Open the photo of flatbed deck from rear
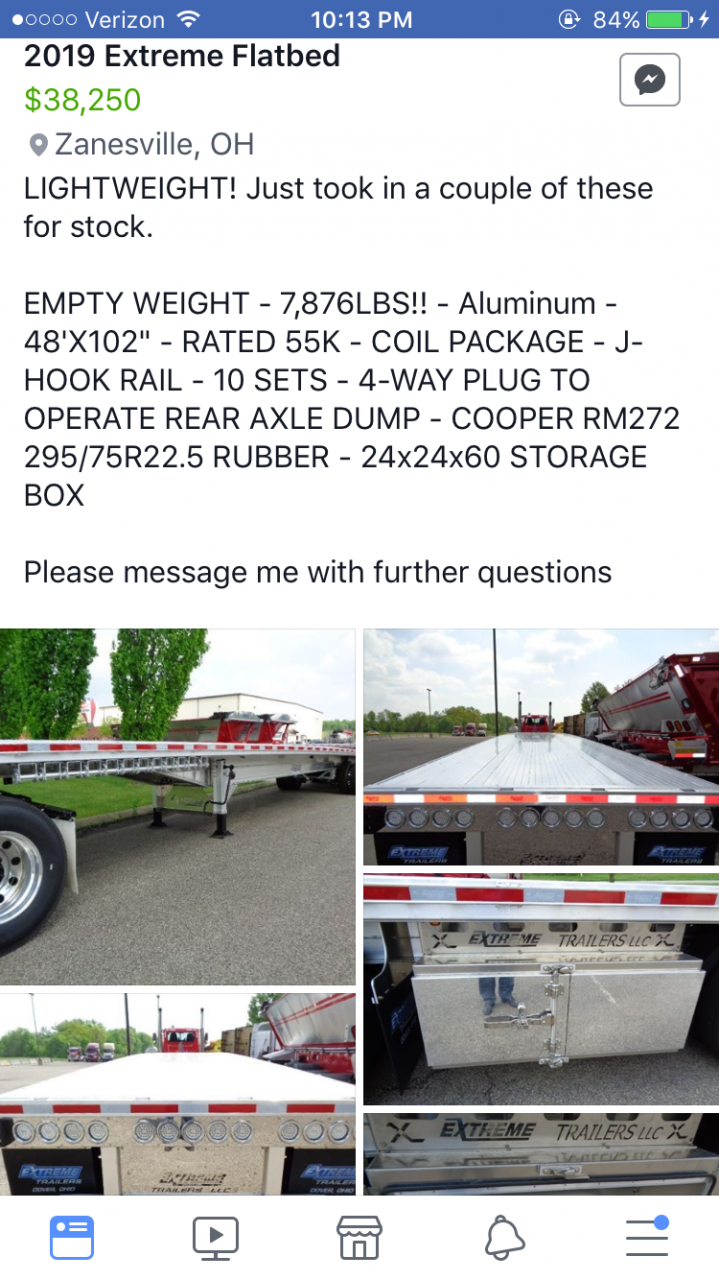 (540, 746)
